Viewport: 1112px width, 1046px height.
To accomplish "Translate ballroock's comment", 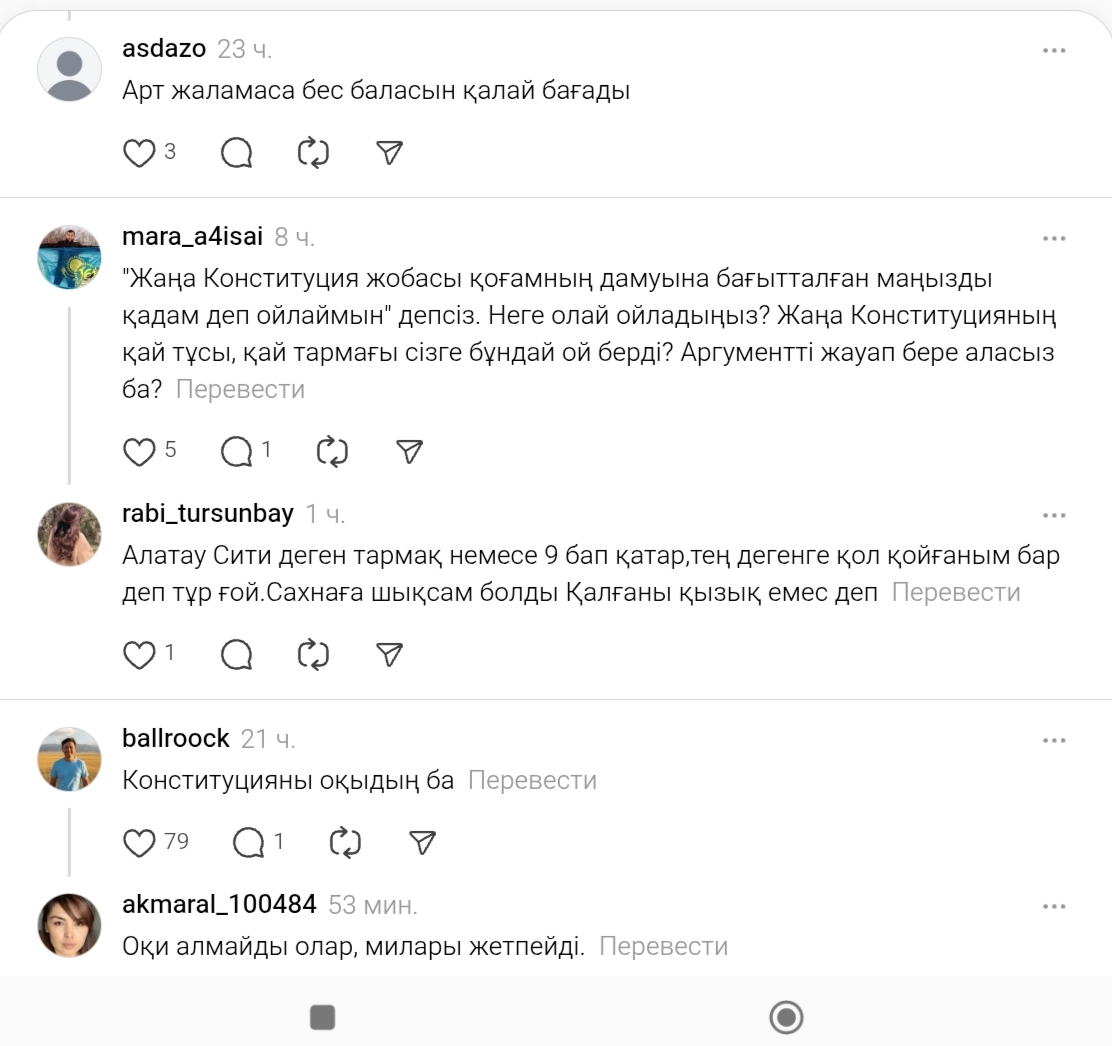I will [532, 781].
